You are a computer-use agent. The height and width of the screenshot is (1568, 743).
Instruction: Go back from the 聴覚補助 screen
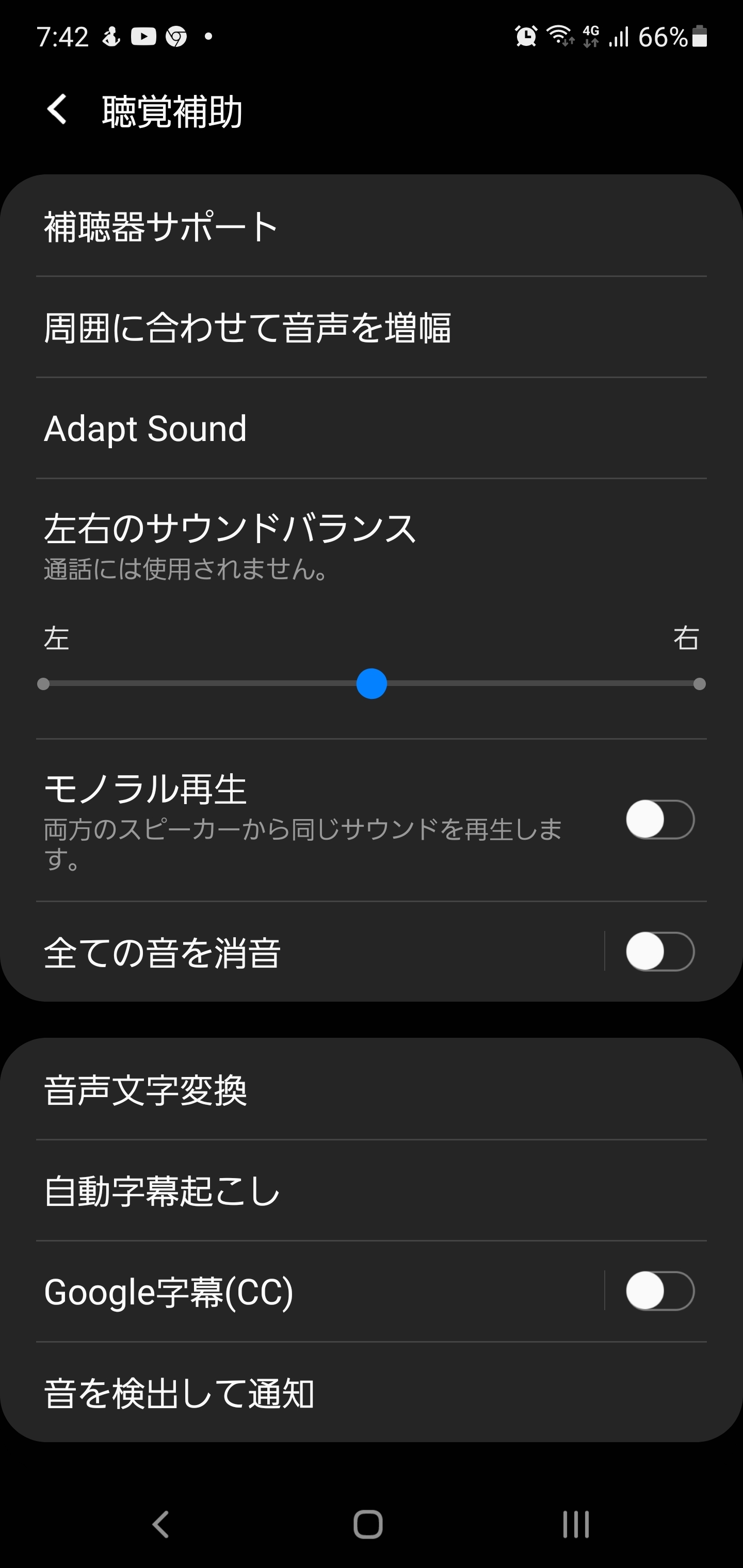[57, 110]
